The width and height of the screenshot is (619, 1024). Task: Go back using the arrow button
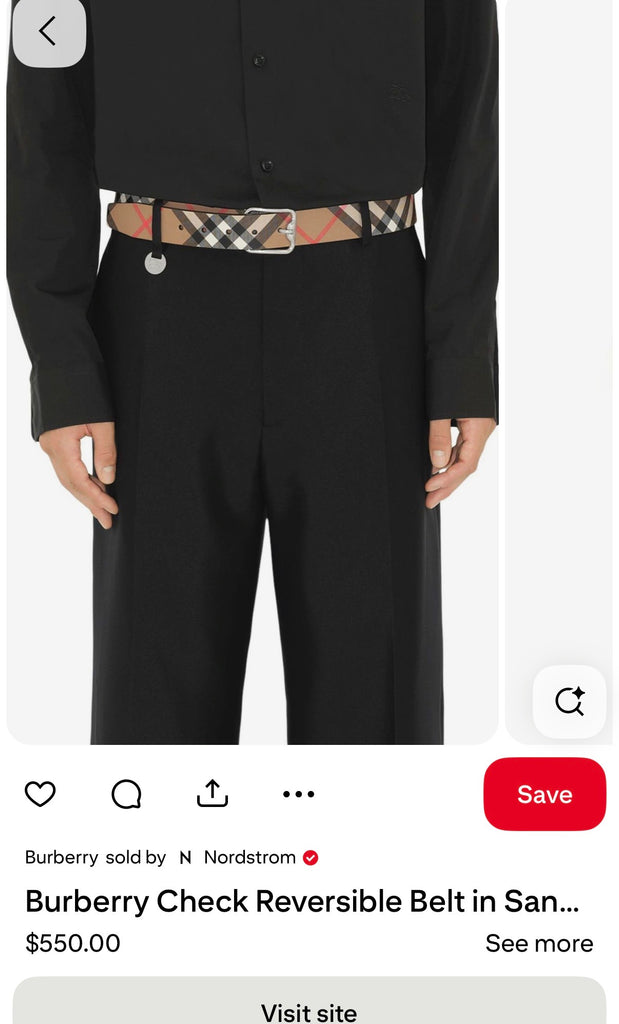click(x=48, y=31)
